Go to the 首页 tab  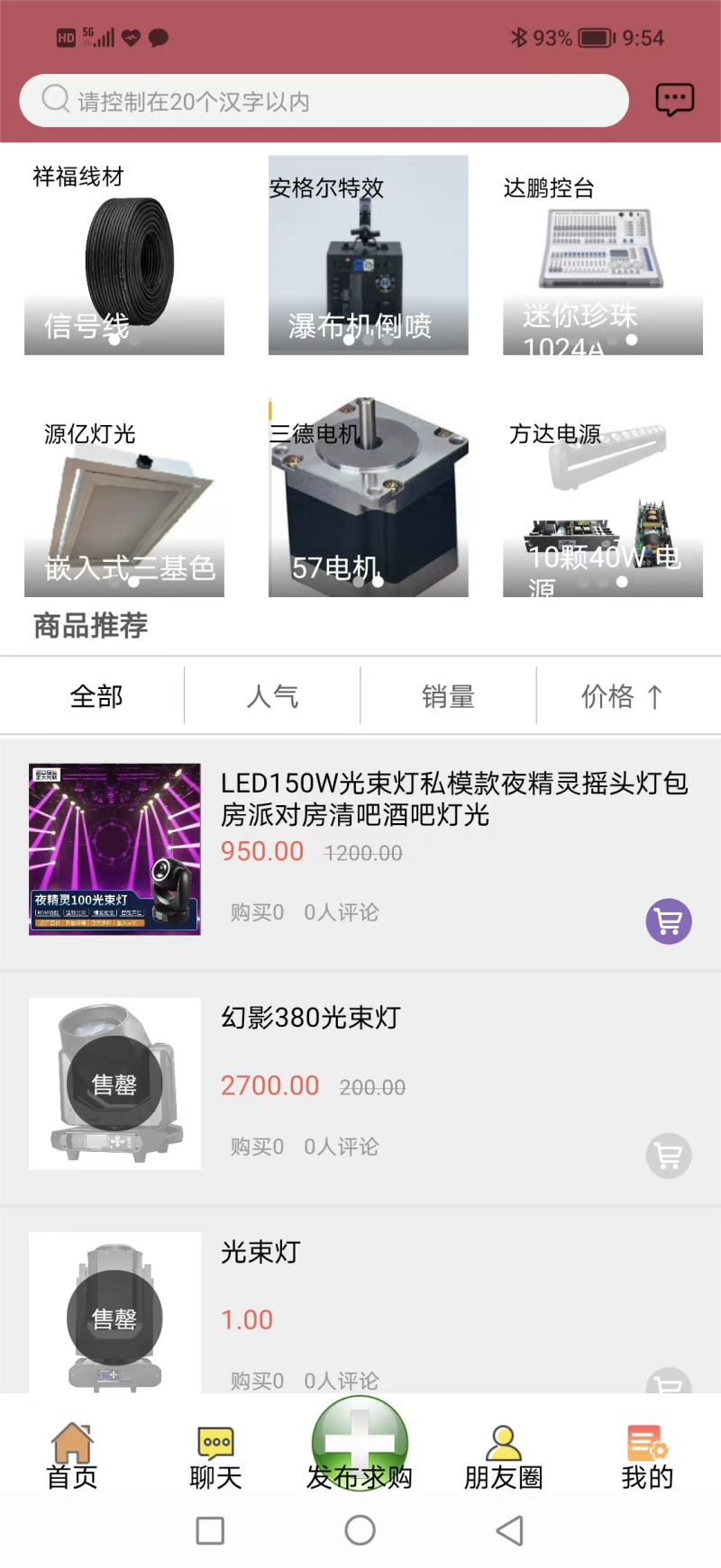coord(72,1456)
